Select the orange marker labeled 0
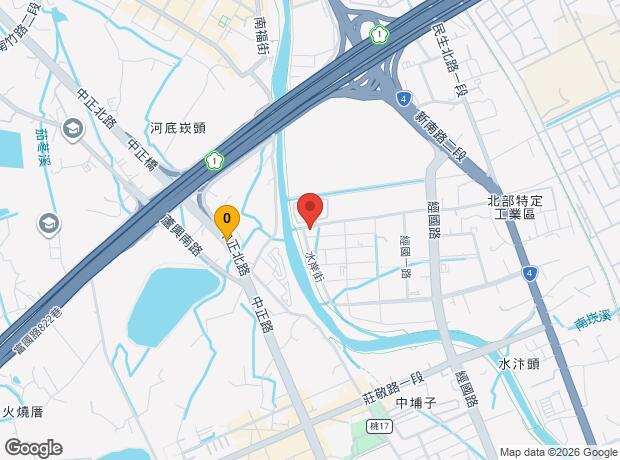Image resolution: width=620 pixels, height=460 pixels. tap(227, 222)
